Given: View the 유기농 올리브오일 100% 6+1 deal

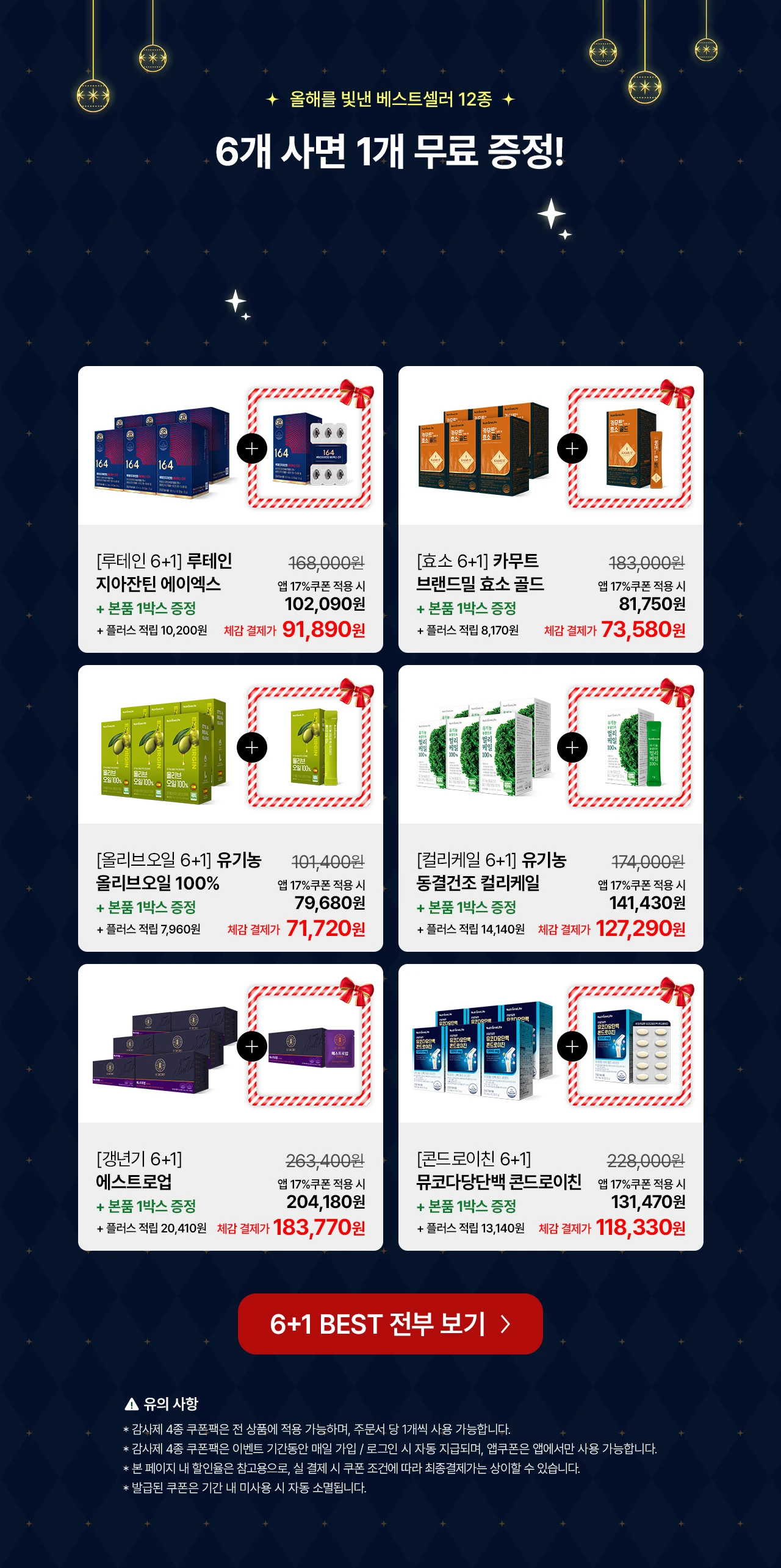Looking at the screenshot, I should pos(230,808).
